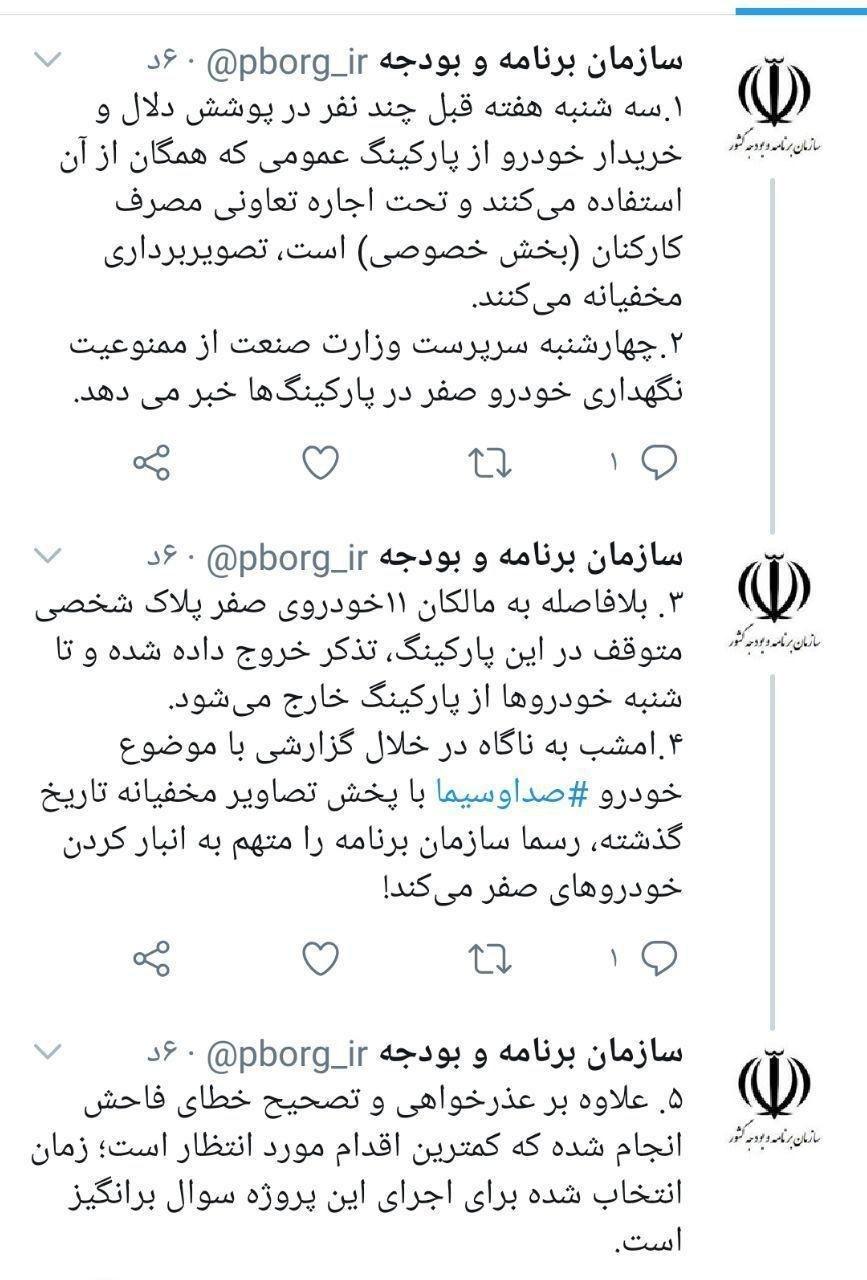Open the chevron menu on the ۳. بلافاصله tweet

click(47, 553)
